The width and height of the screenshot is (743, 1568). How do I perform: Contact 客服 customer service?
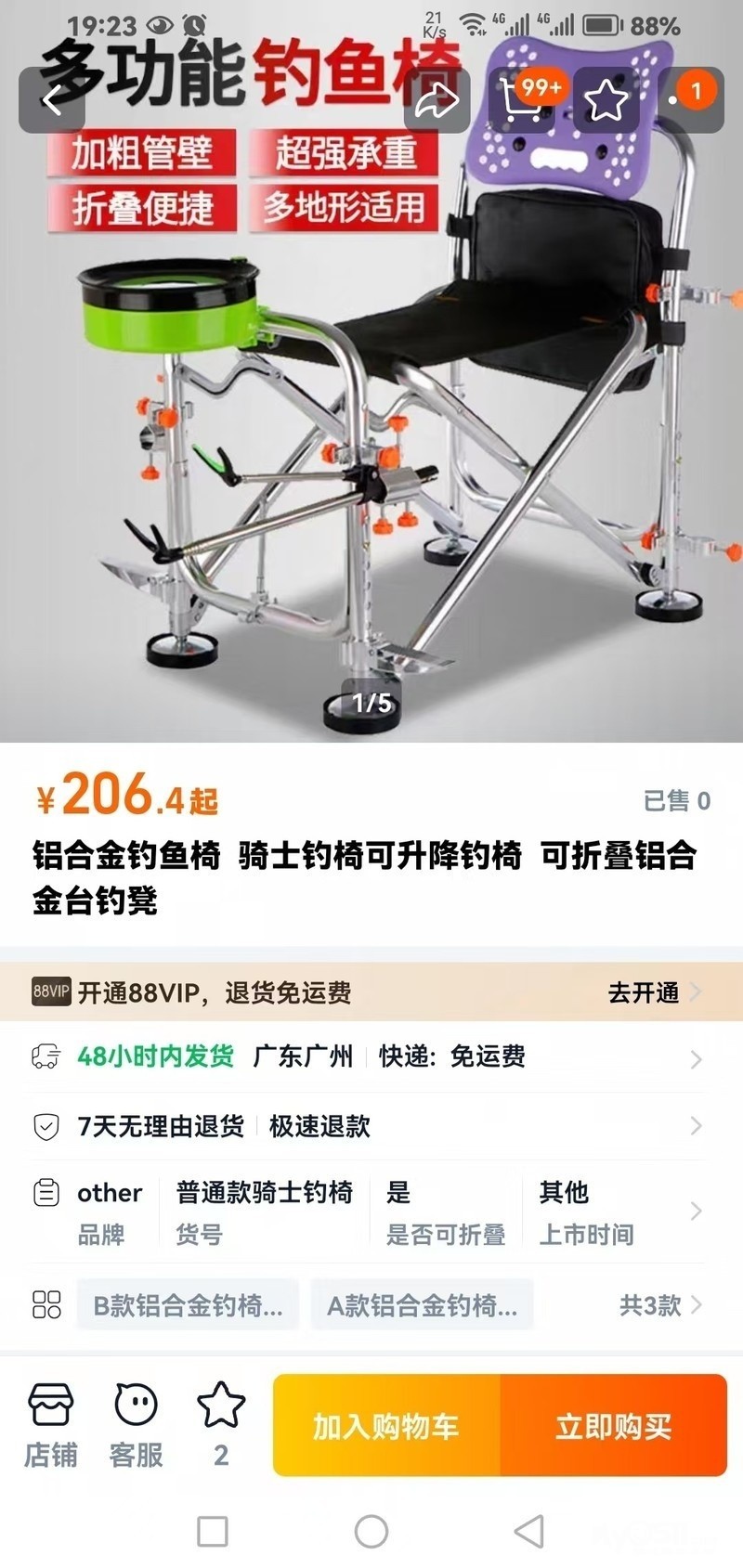[136, 1425]
